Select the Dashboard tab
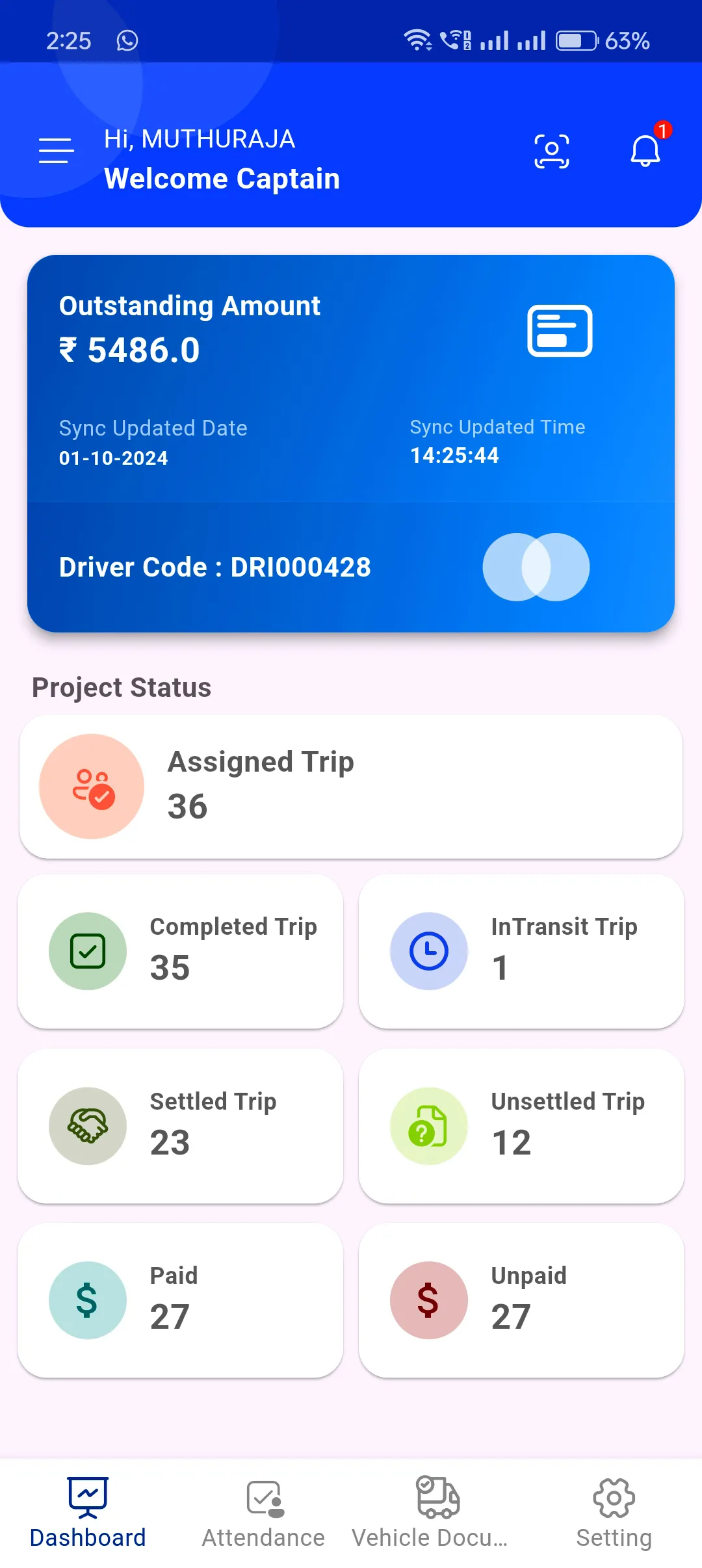The height and width of the screenshot is (1568, 702). 88,1512
